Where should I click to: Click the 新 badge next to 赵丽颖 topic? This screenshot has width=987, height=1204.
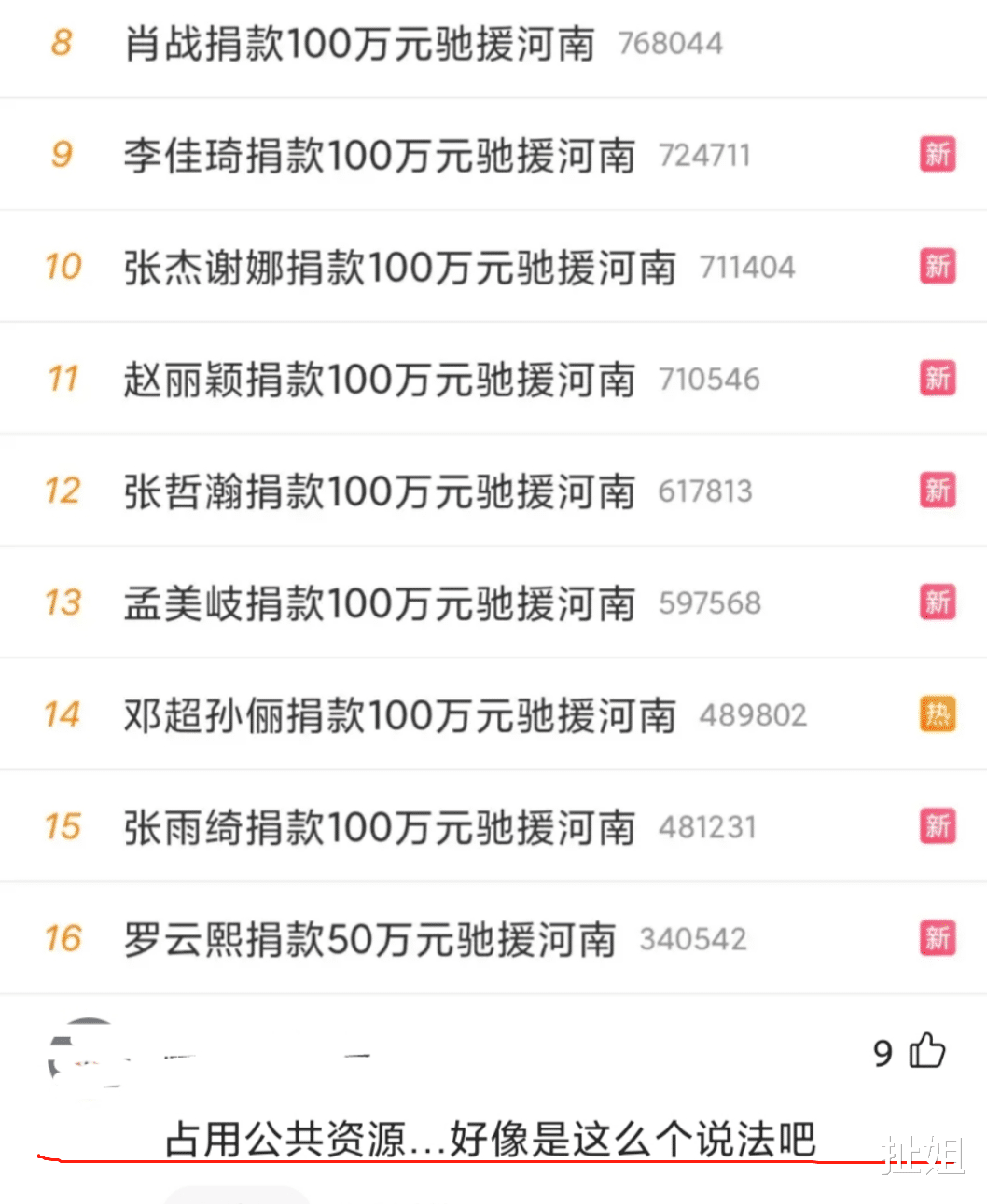tap(938, 379)
